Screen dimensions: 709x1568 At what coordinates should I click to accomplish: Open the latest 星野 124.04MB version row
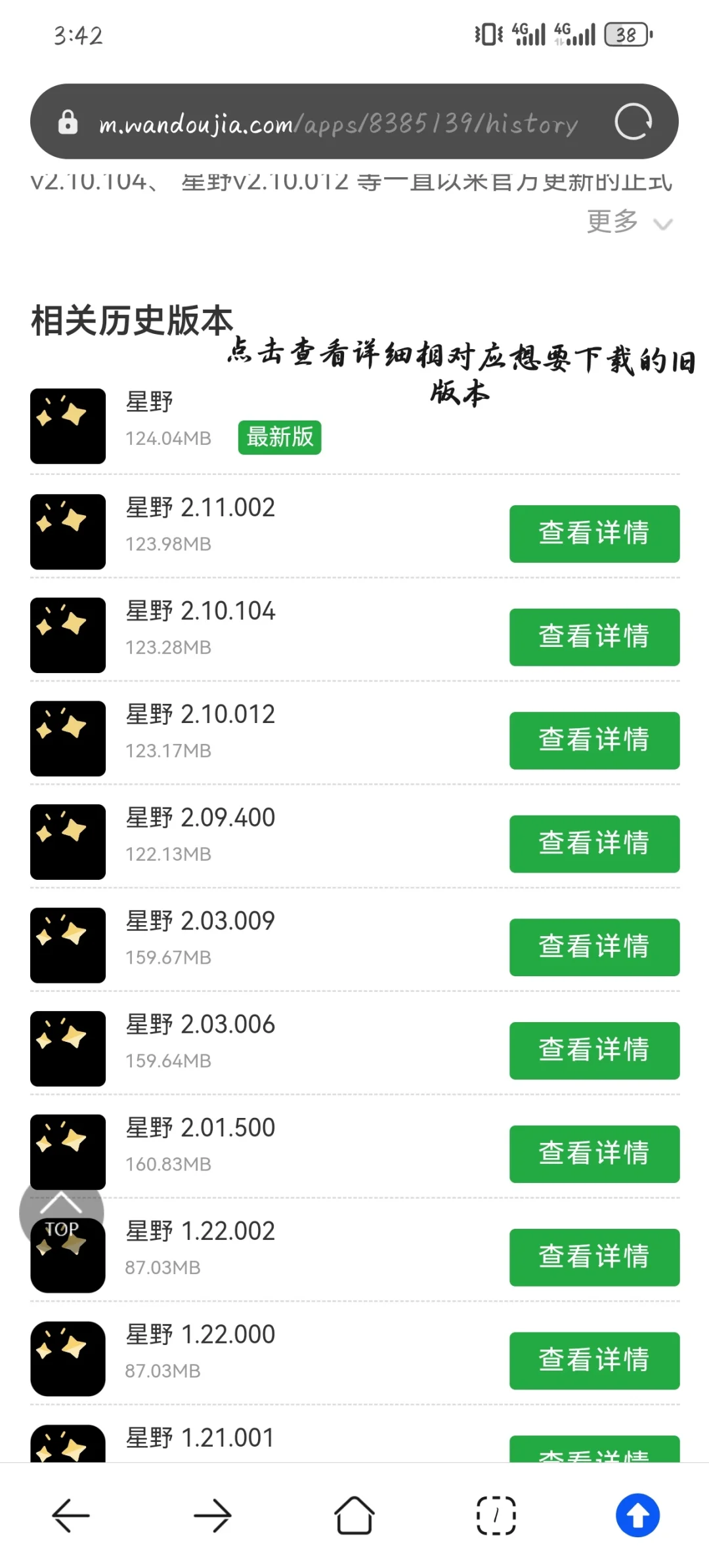coord(354,426)
